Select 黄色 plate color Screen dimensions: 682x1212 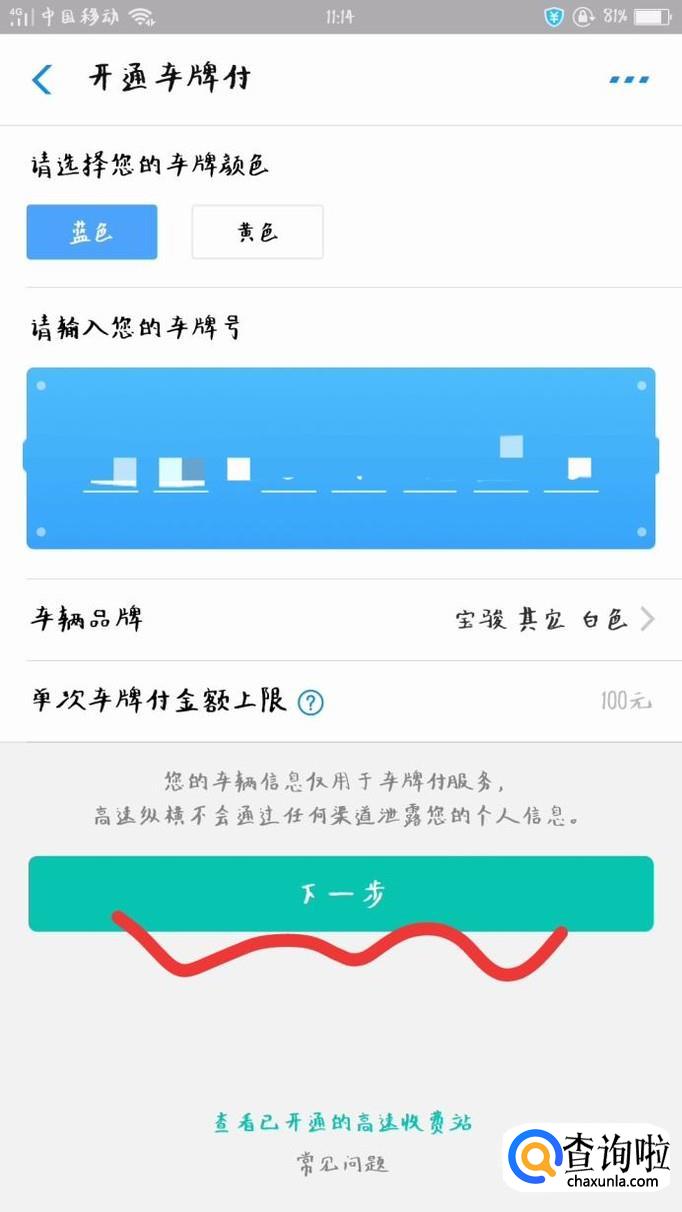point(257,232)
